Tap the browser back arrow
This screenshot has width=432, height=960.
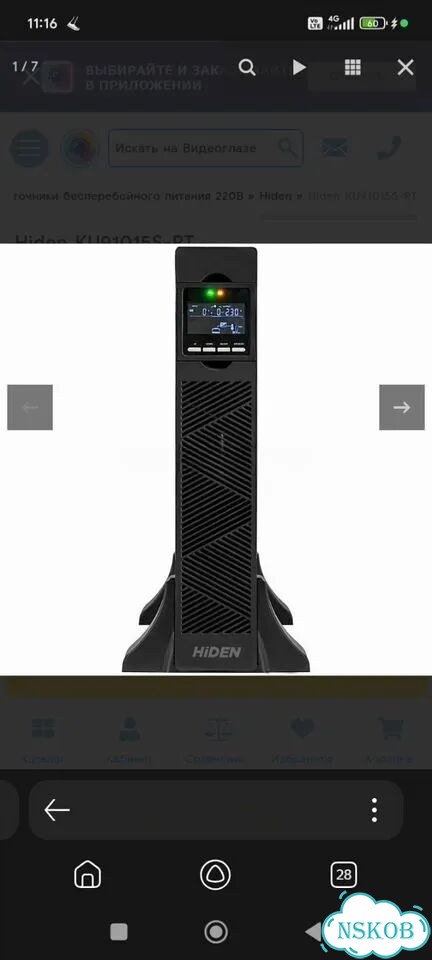(x=57, y=810)
